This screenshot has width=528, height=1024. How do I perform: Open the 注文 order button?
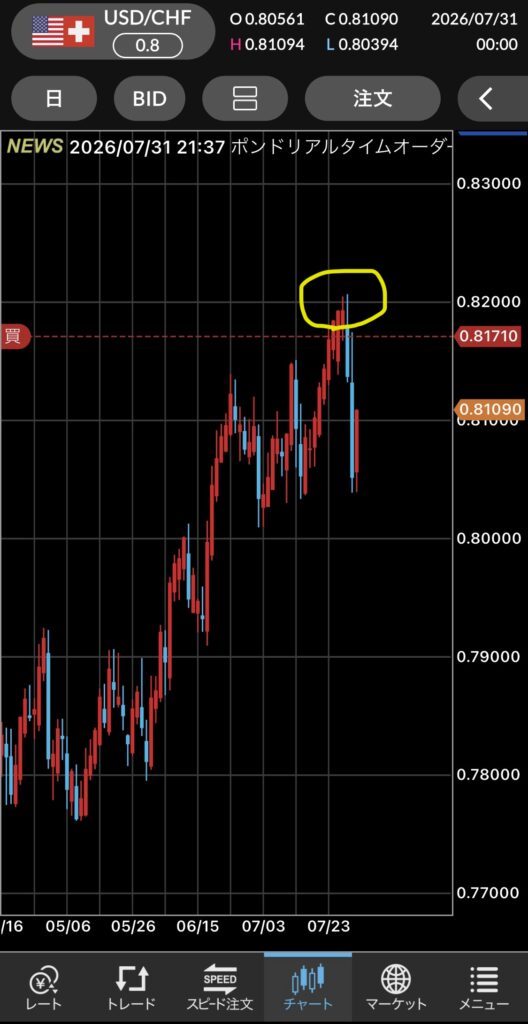[x=372, y=99]
